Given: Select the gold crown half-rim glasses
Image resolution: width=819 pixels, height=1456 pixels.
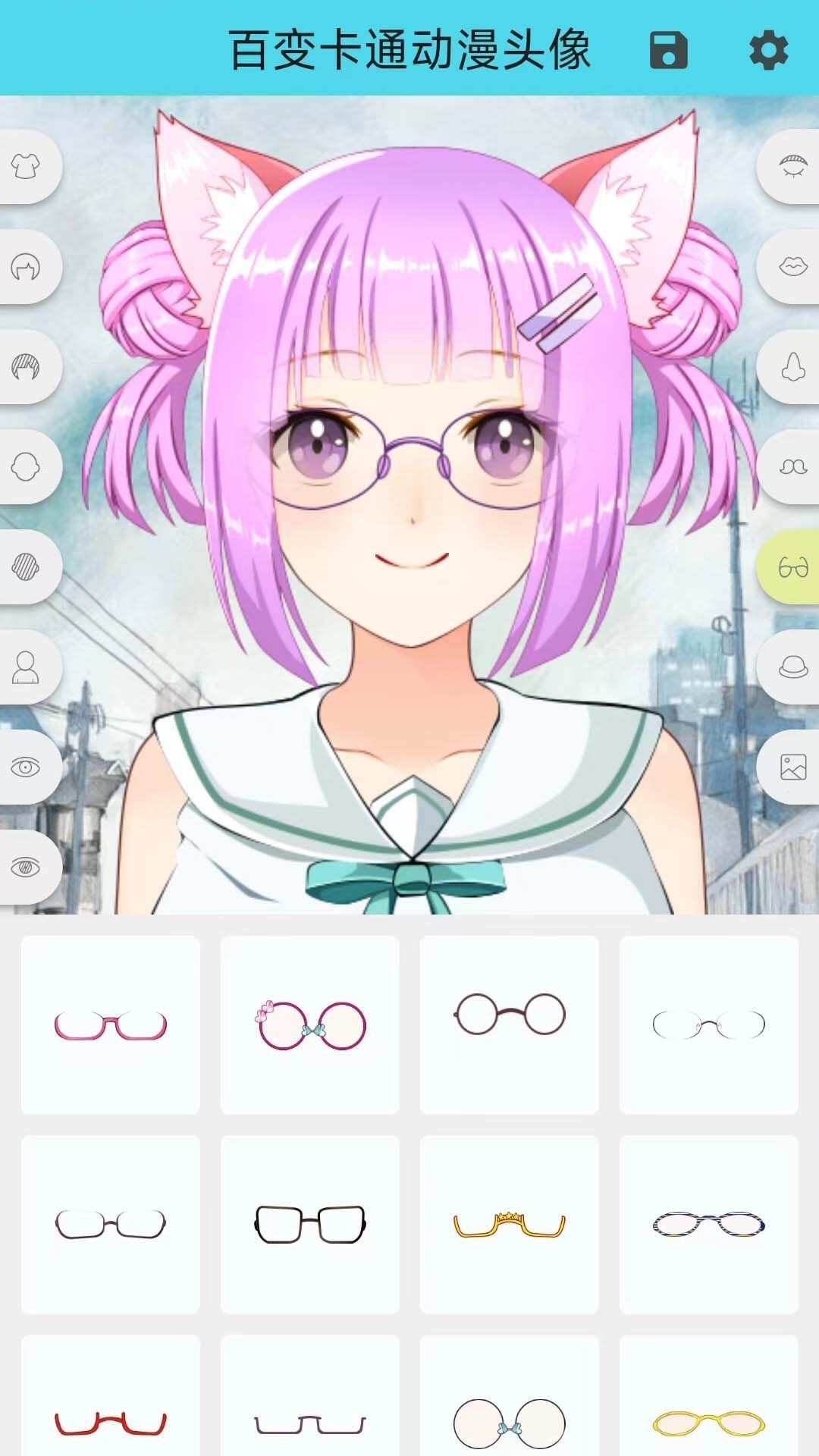Looking at the screenshot, I should click(x=509, y=1224).
